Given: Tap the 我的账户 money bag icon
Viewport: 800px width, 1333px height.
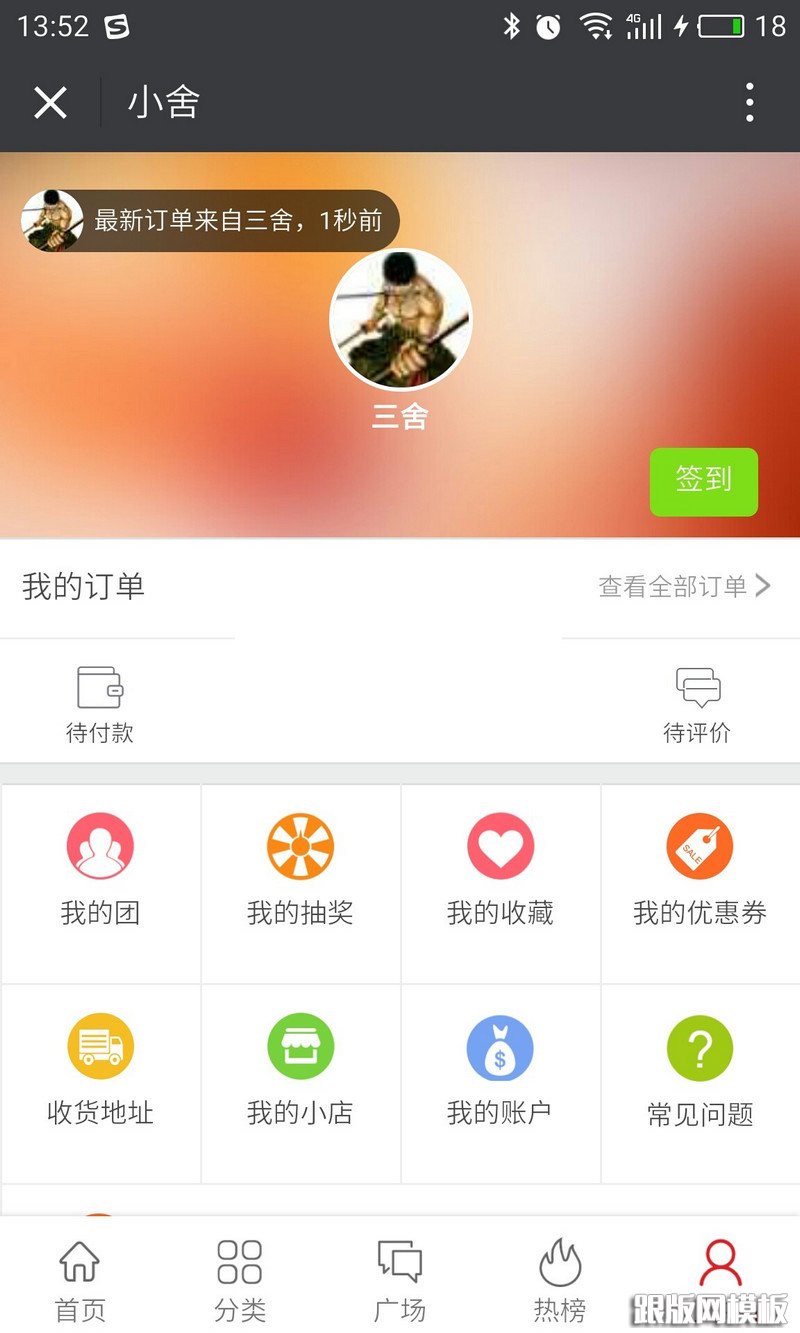Looking at the screenshot, I should (500, 1045).
